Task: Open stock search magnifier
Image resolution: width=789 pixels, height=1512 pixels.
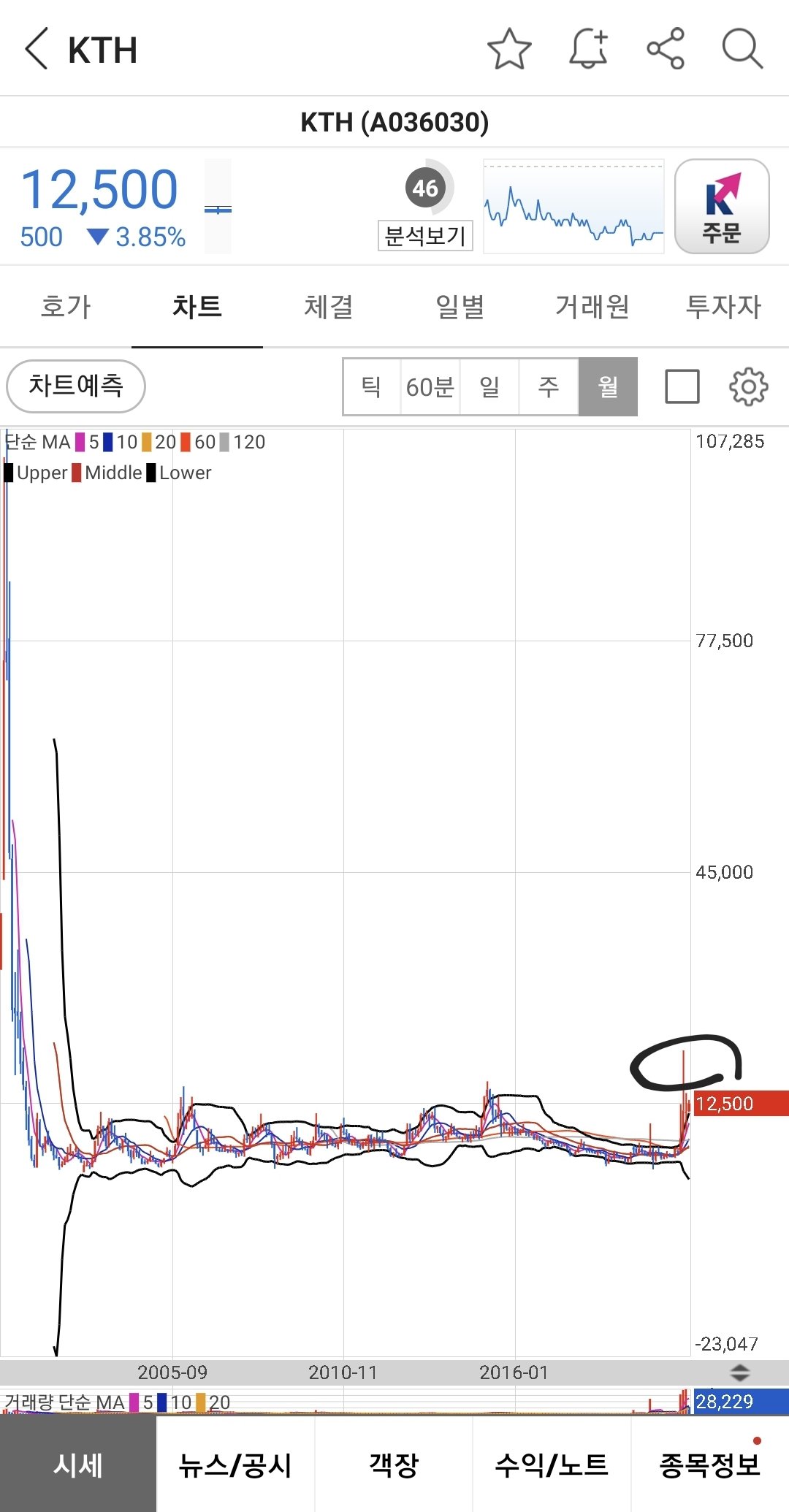Action: pyautogui.click(x=742, y=49)
